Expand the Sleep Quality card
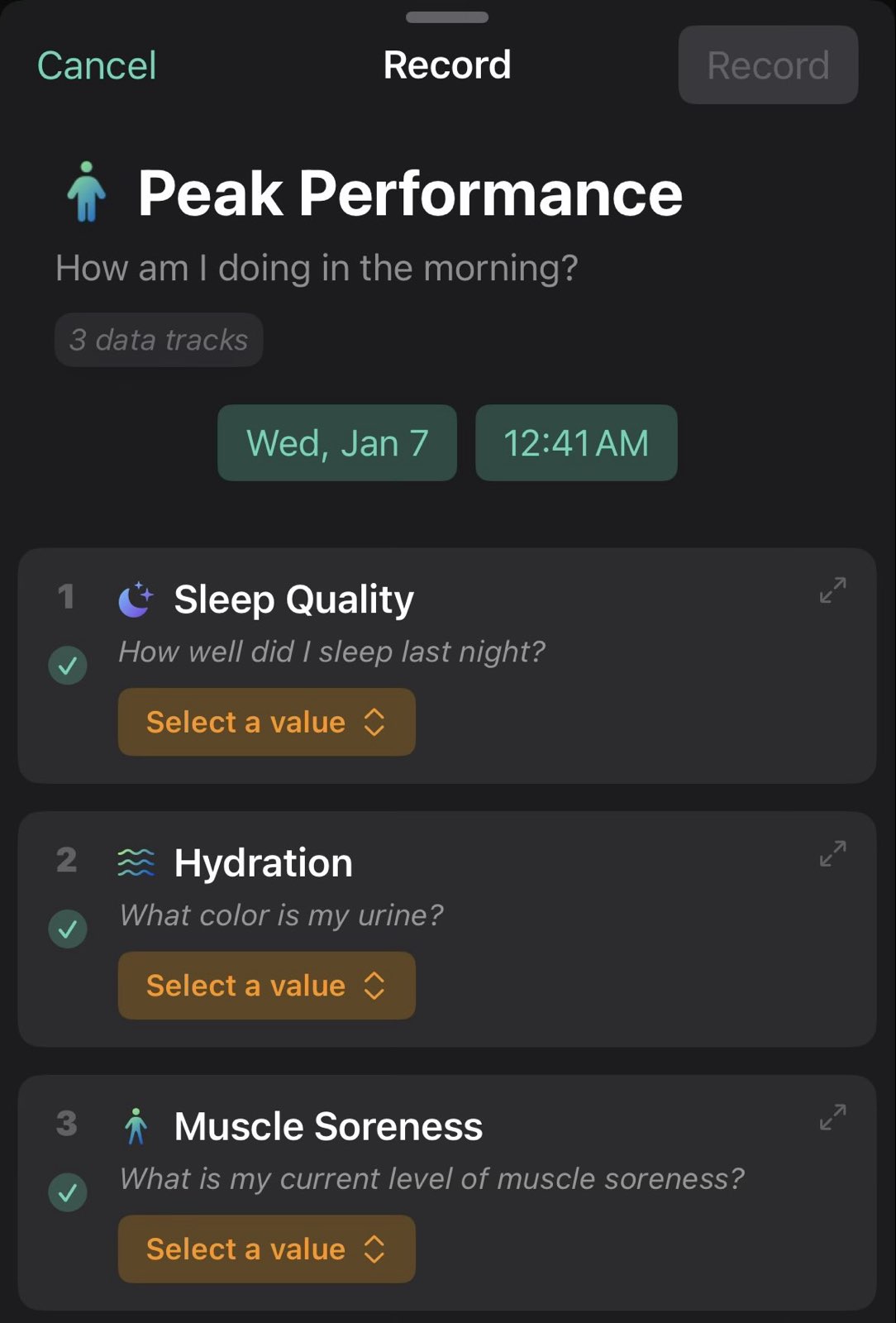Viewport: 896px width, 1323px height. coord(832,590)
